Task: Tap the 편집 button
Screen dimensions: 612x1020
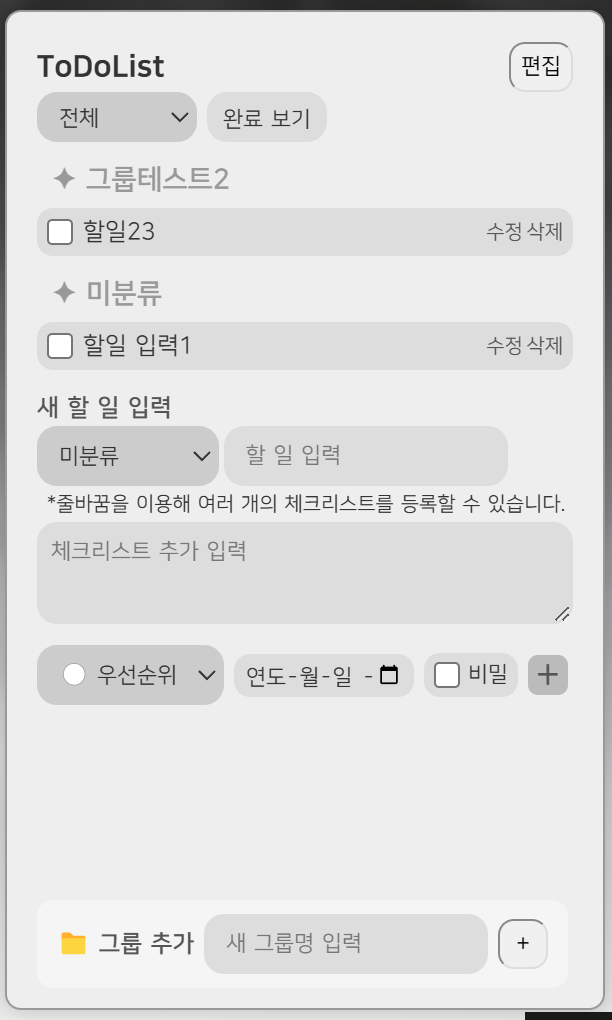Action: tap(541, 67)
